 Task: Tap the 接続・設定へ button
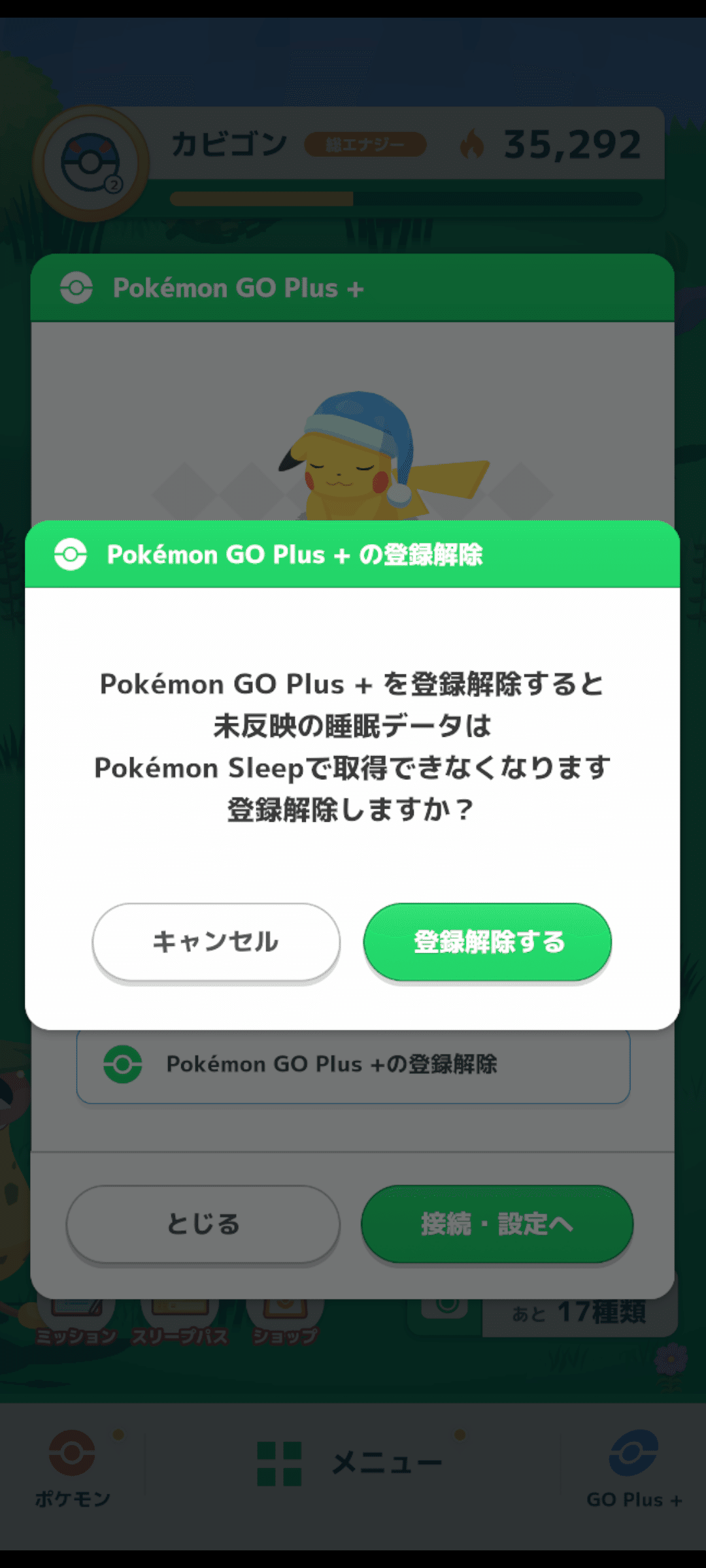click(x=498, y=1225)
